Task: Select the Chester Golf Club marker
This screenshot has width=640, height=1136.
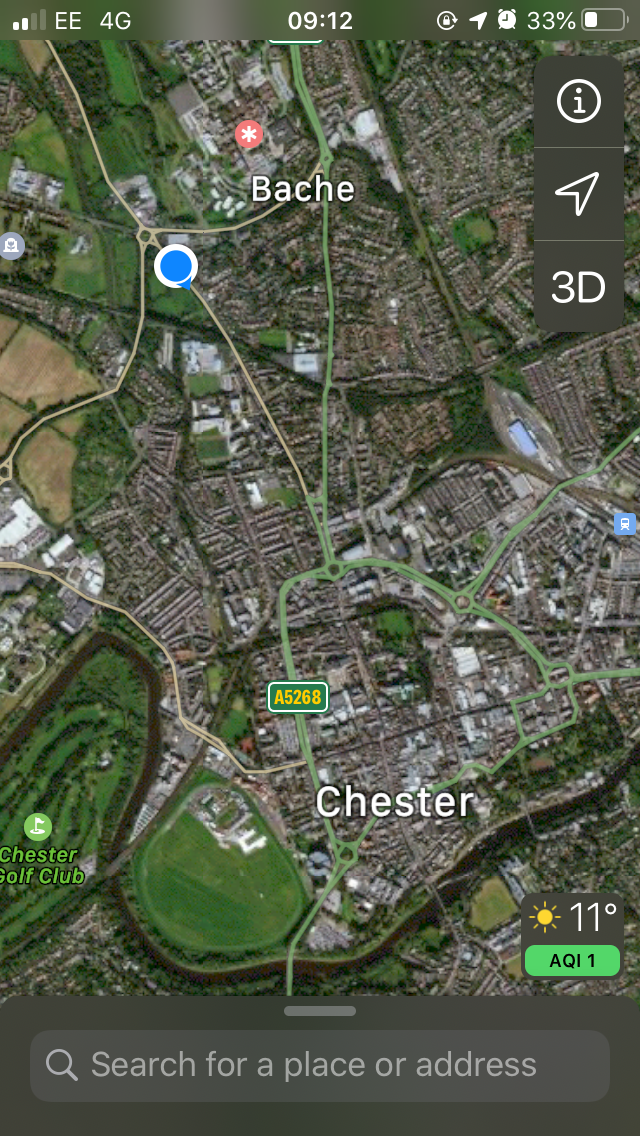Action: [x=37, y=826]
